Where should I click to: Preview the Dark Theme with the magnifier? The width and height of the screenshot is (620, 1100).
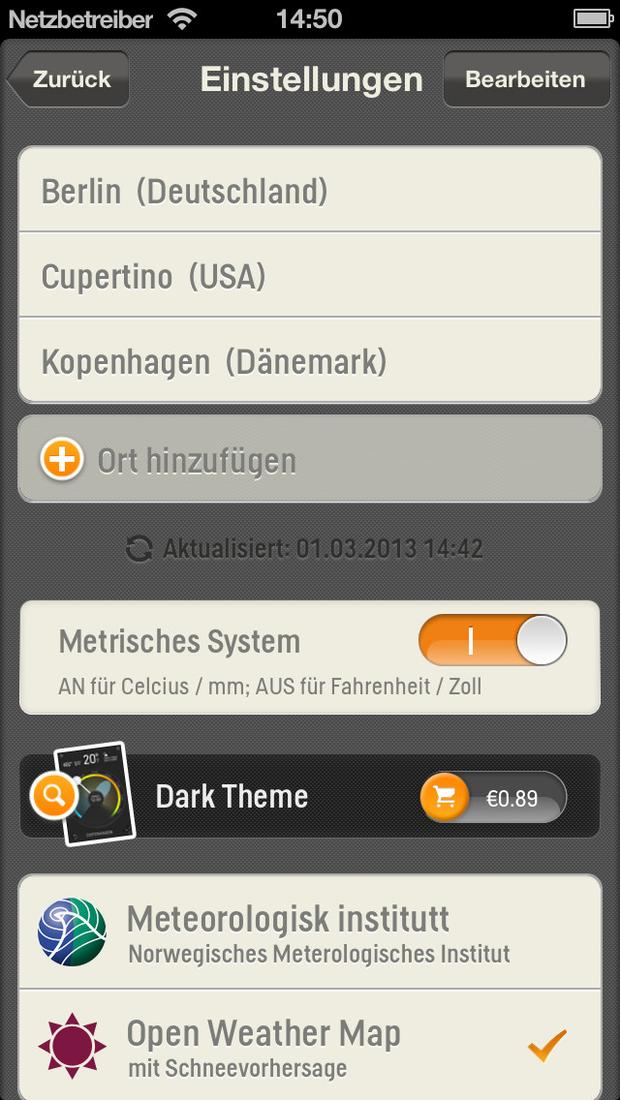tap(53, 796)
